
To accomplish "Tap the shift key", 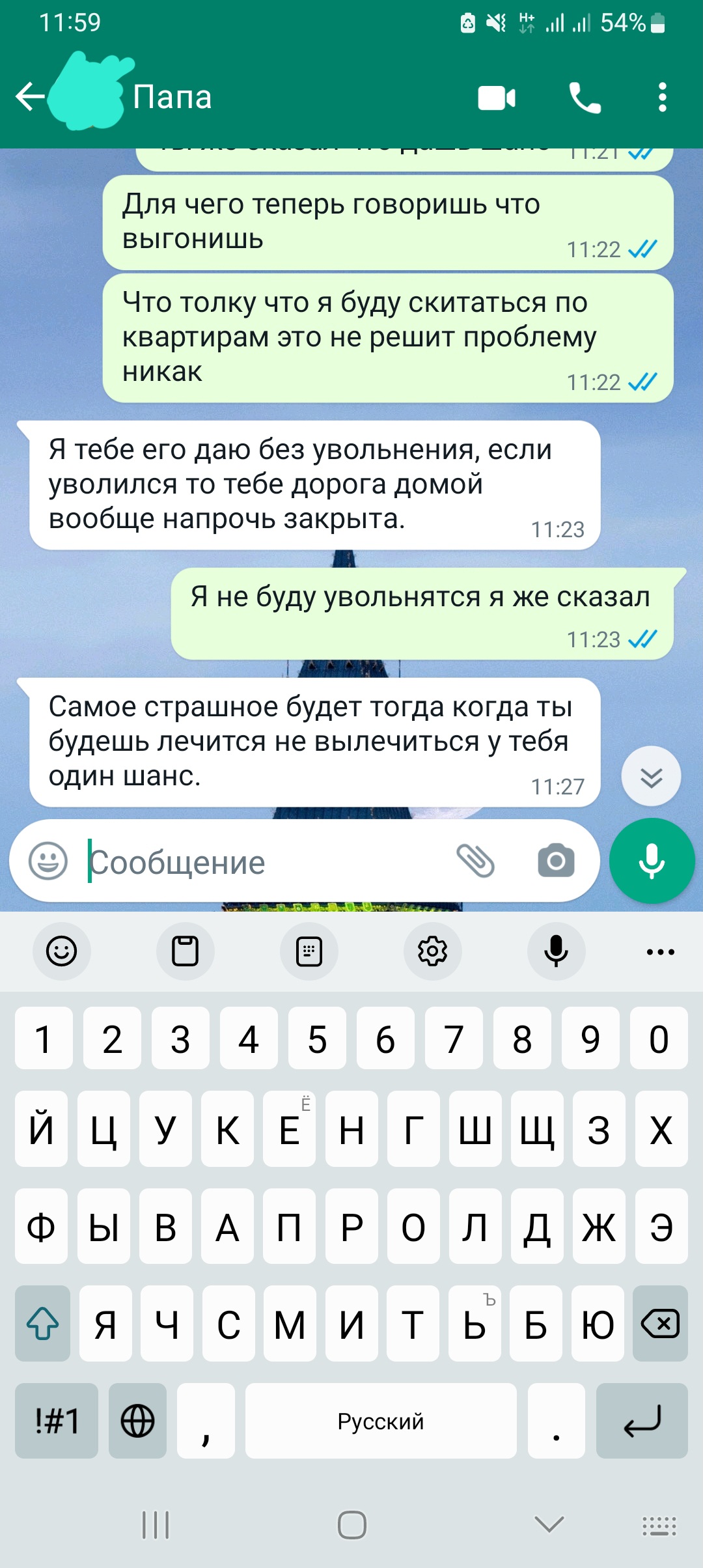I will coord(42,1324).
